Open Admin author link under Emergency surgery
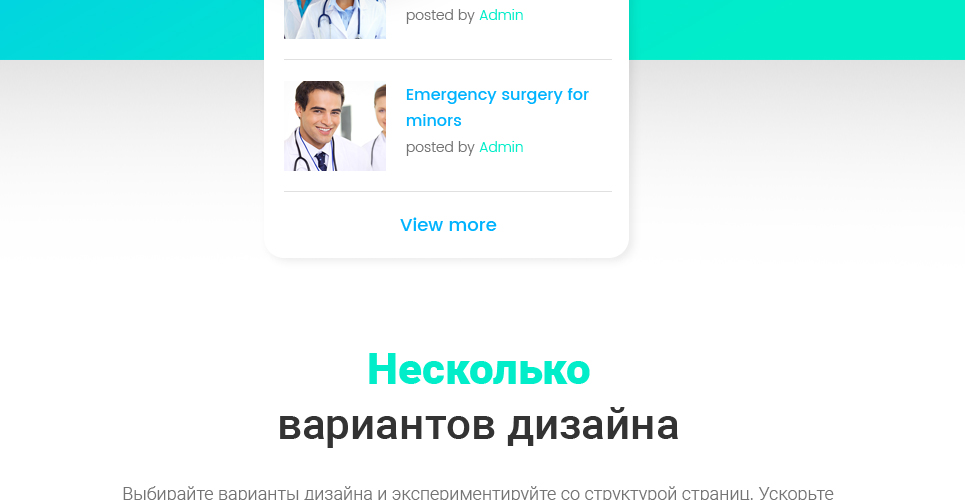965x500 pixels. (501, 147)
